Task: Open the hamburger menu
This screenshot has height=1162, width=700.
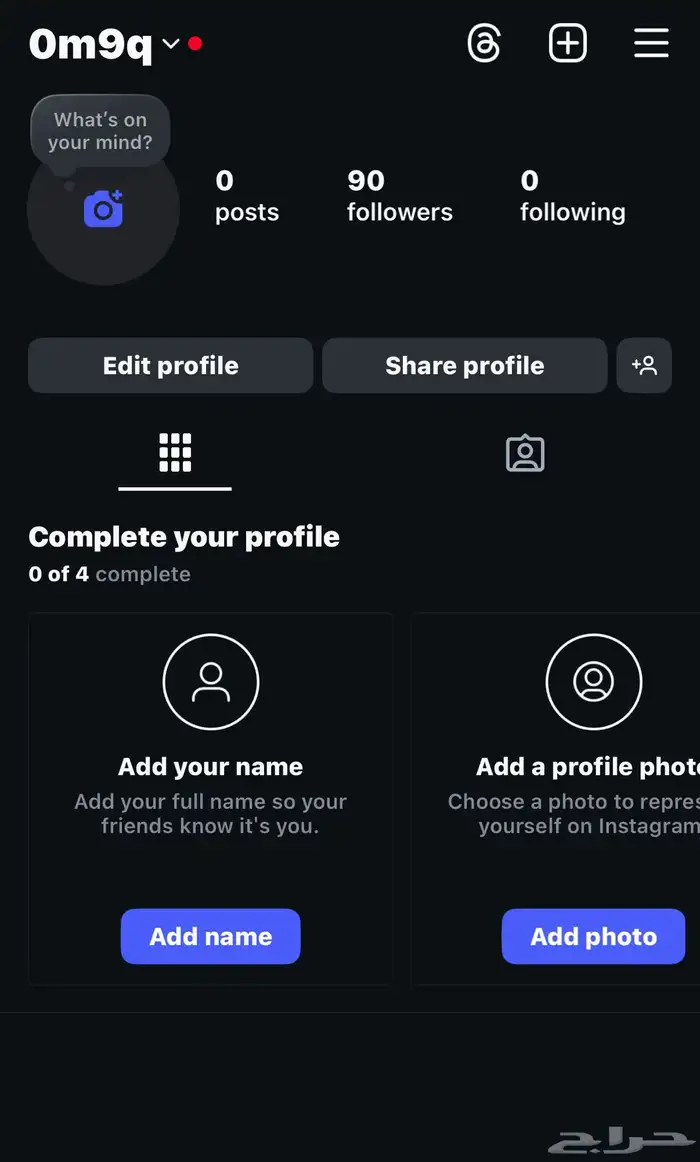Action: [x=651, y=44]
